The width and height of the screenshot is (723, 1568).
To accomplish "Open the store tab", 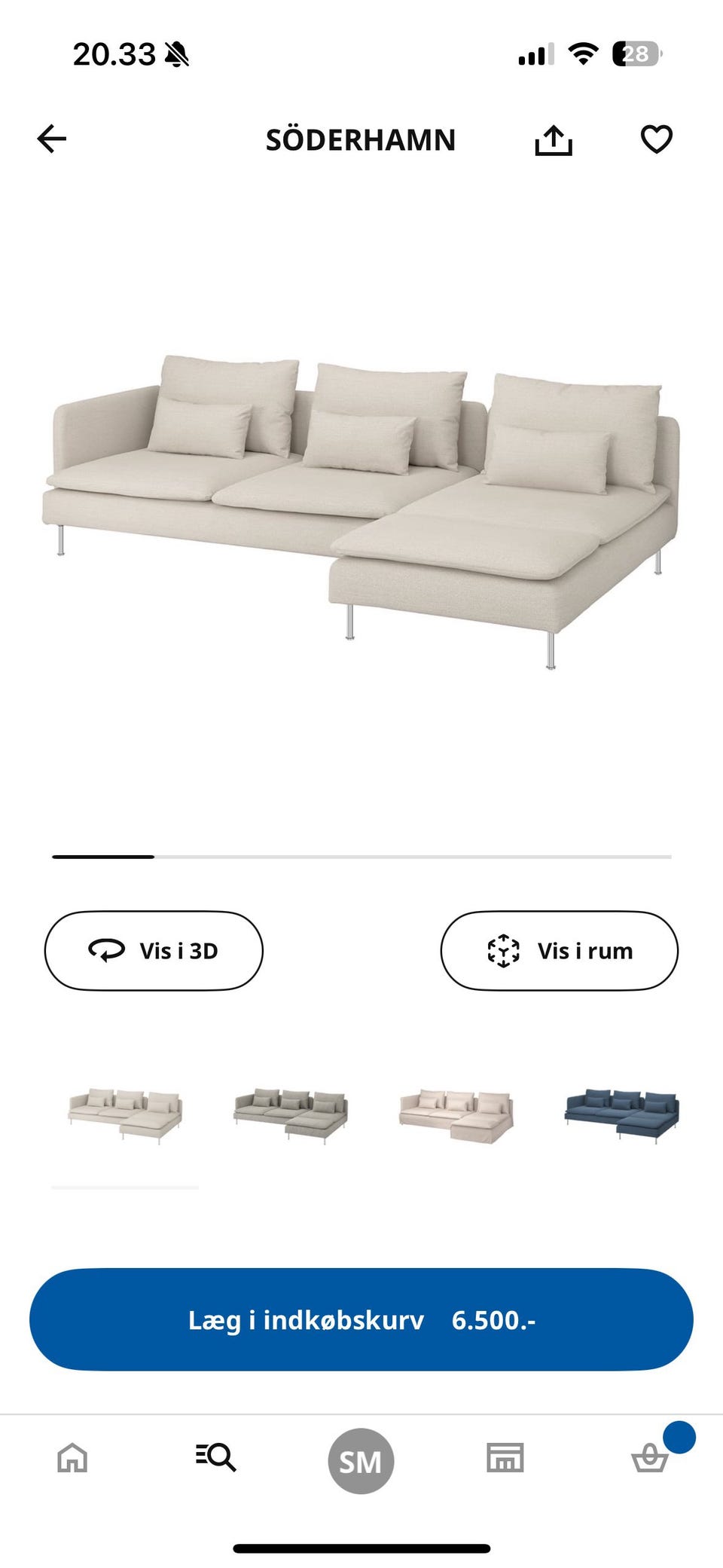I will (x=505, y=1457).
